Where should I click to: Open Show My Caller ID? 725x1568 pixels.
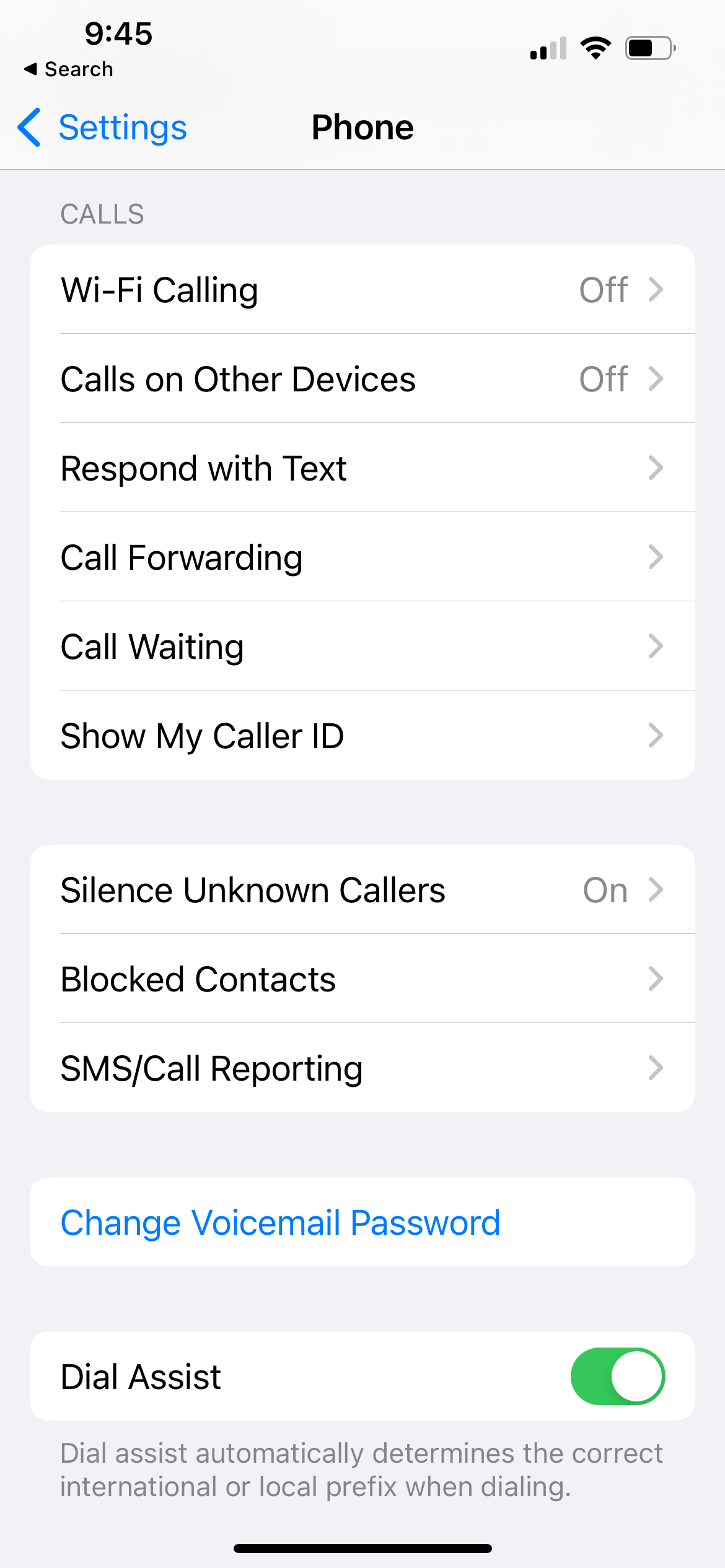362,736
